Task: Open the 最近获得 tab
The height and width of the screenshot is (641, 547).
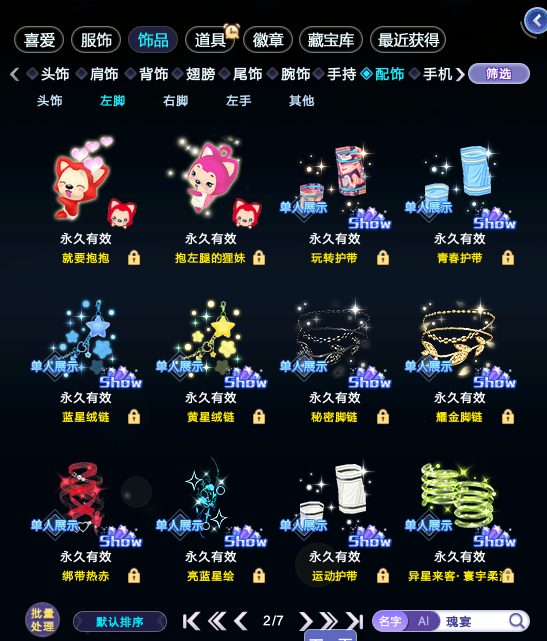Action: pyautogui.click(x=408, y=40)
